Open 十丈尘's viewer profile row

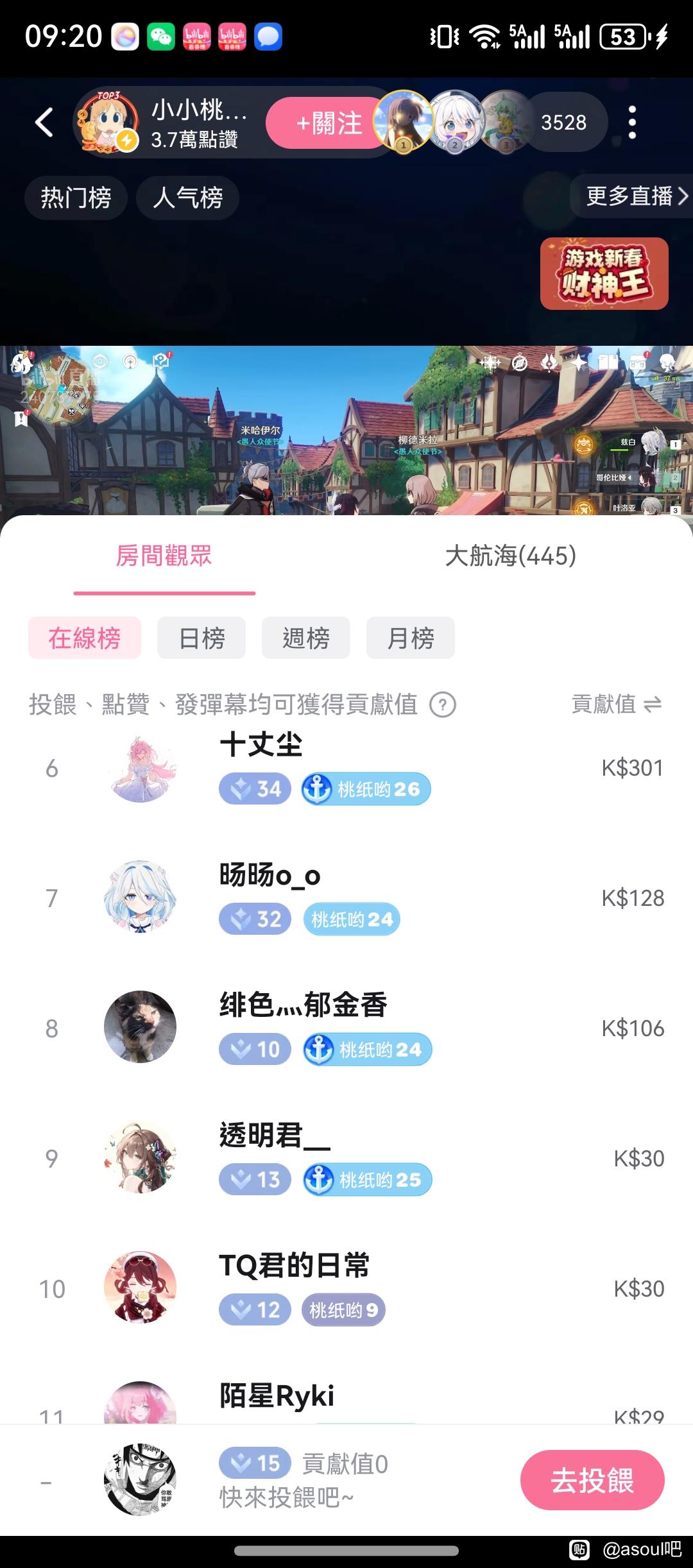[346, 769]
